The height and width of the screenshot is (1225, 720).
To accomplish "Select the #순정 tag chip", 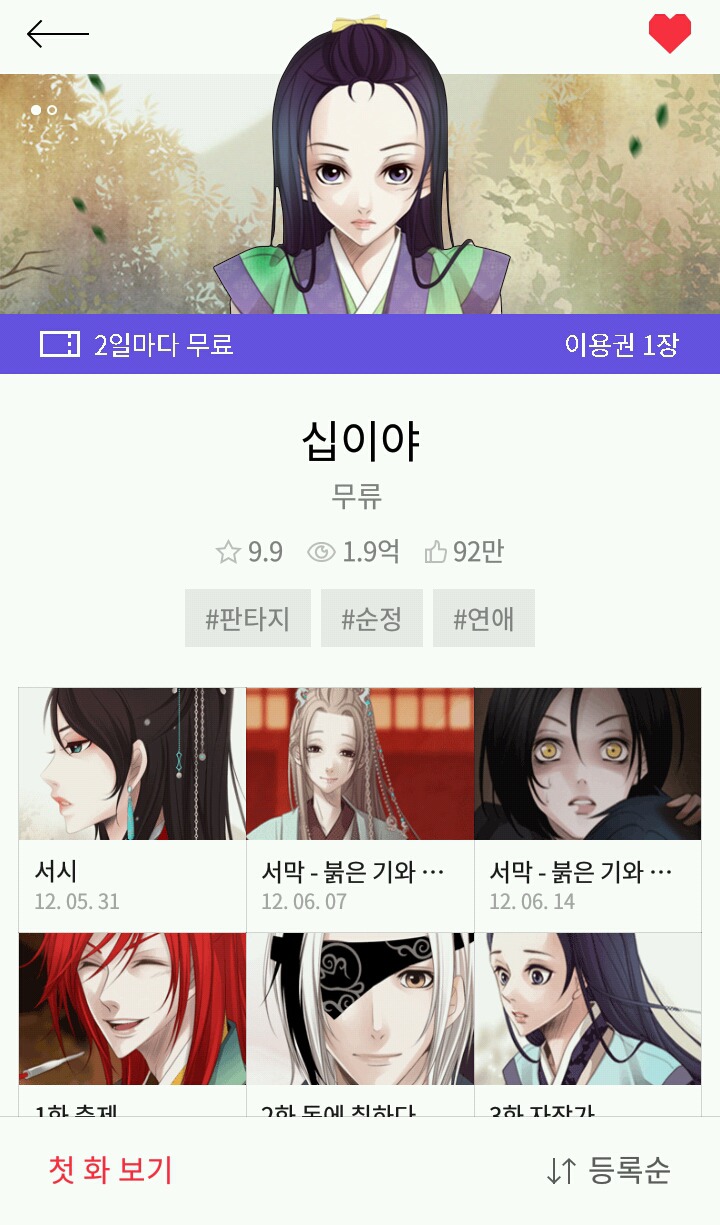I will 371,618.
